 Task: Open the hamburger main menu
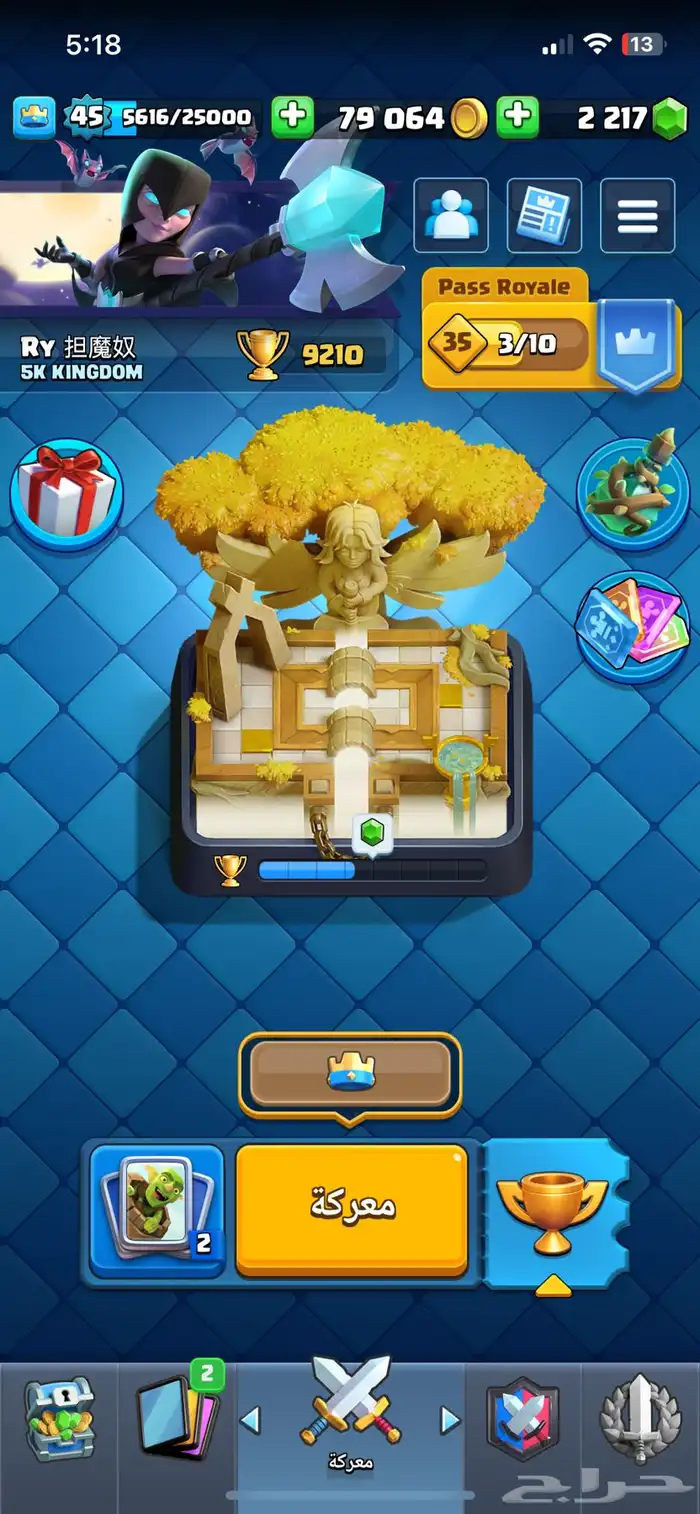(x=637, y=215)
